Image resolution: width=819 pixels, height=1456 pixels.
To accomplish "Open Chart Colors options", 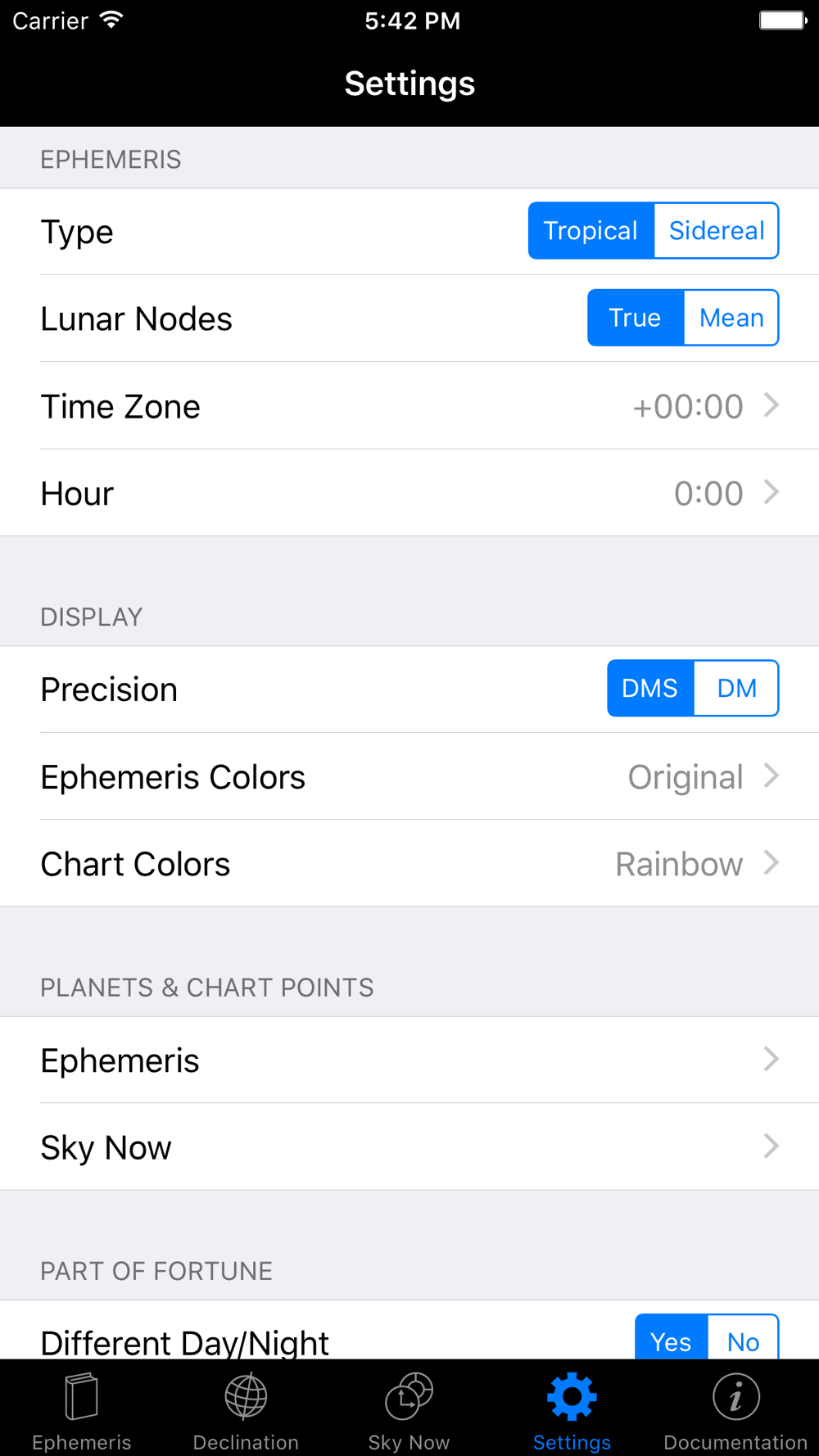I will (x=409, y=863).
